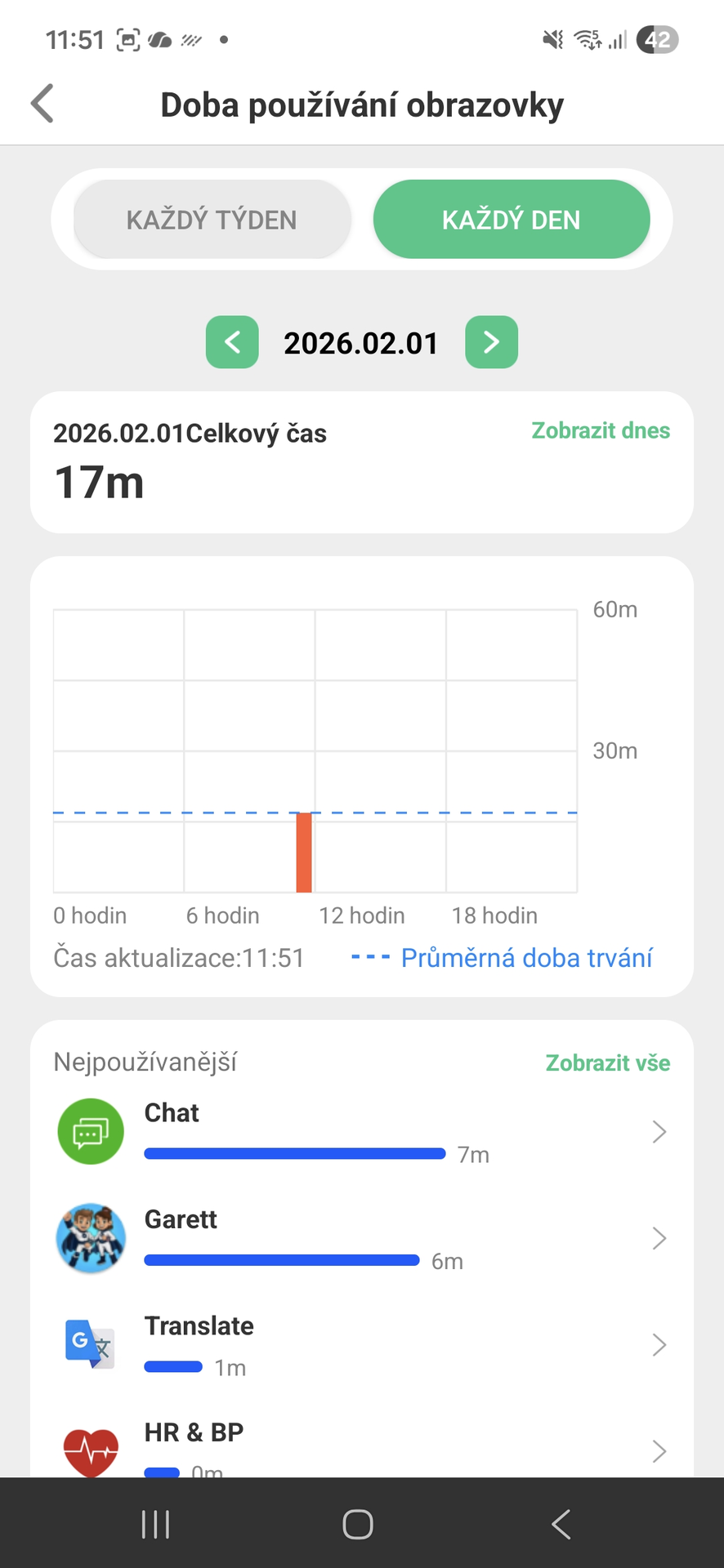Select the KAŽDÝ DEN tab
Screen dimensions: 724x1568
coord(511,220)
